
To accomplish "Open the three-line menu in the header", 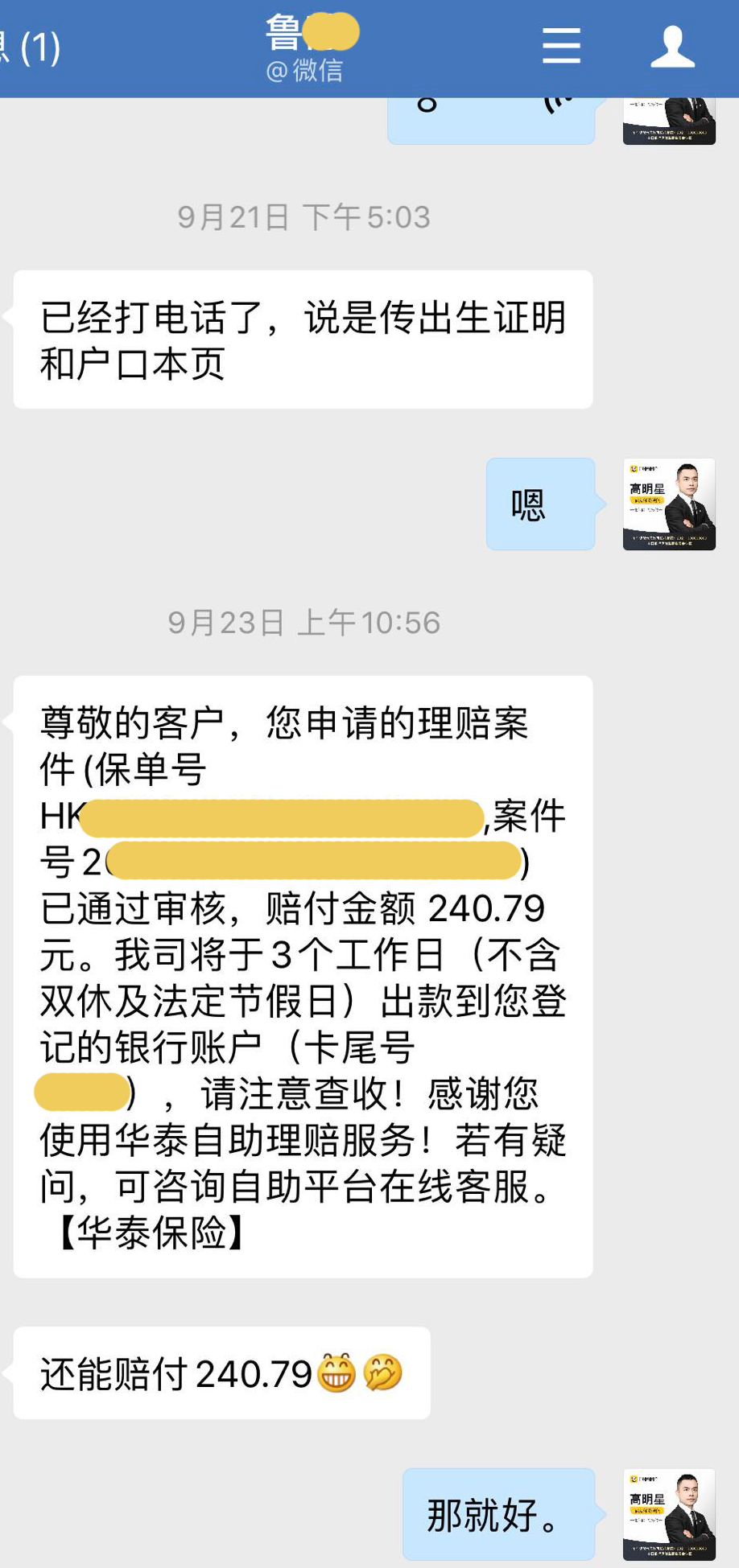I will tap(561, 46).
